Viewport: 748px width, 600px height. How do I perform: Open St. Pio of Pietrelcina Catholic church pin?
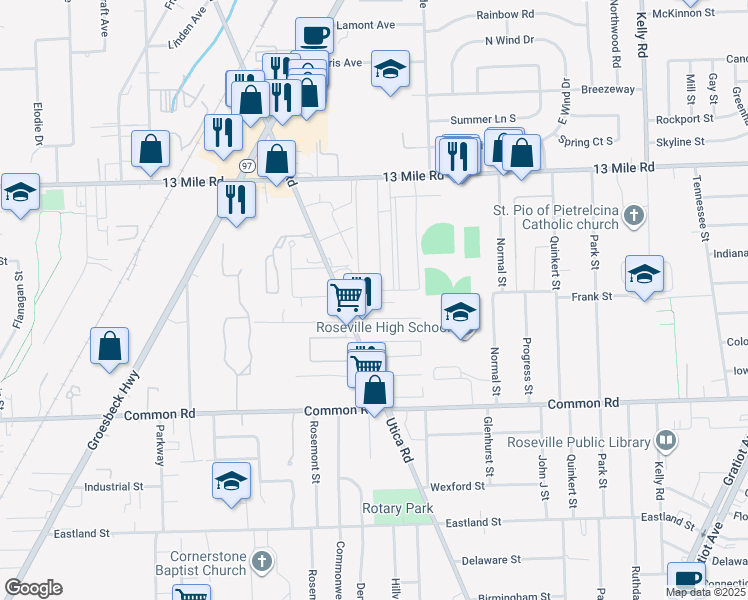click(633, 216)
